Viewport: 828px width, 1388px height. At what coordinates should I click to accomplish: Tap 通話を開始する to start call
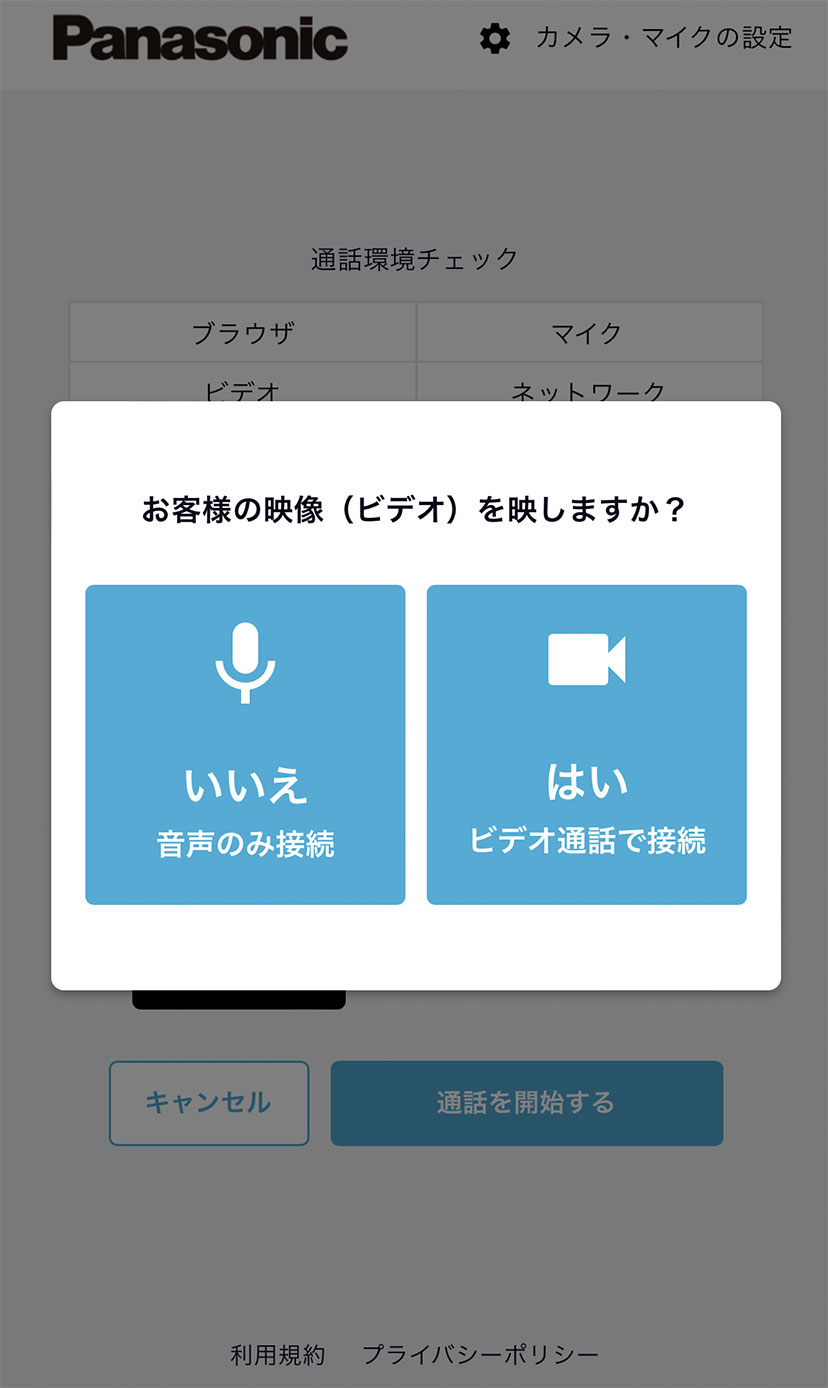[x=527, y=1103]
